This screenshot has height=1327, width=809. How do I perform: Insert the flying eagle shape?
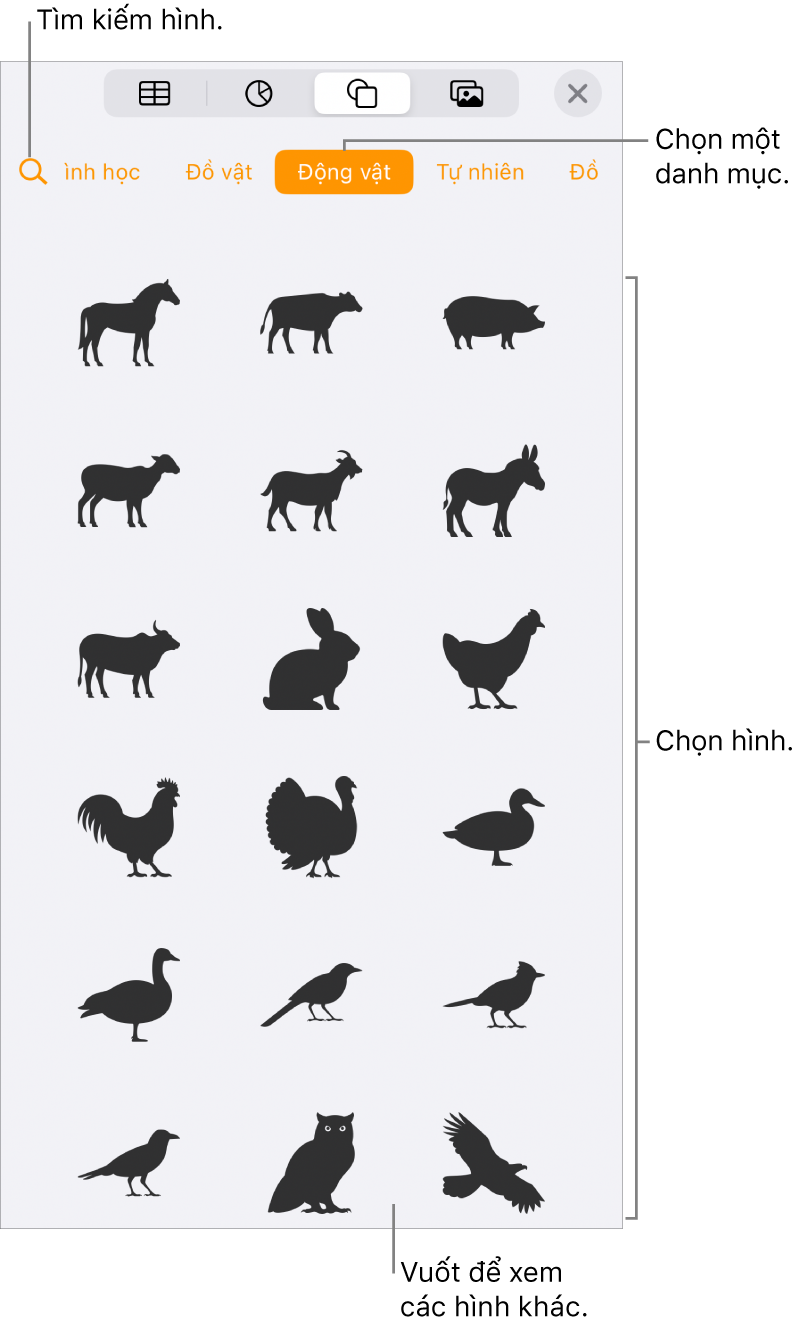click(494, 1158)
